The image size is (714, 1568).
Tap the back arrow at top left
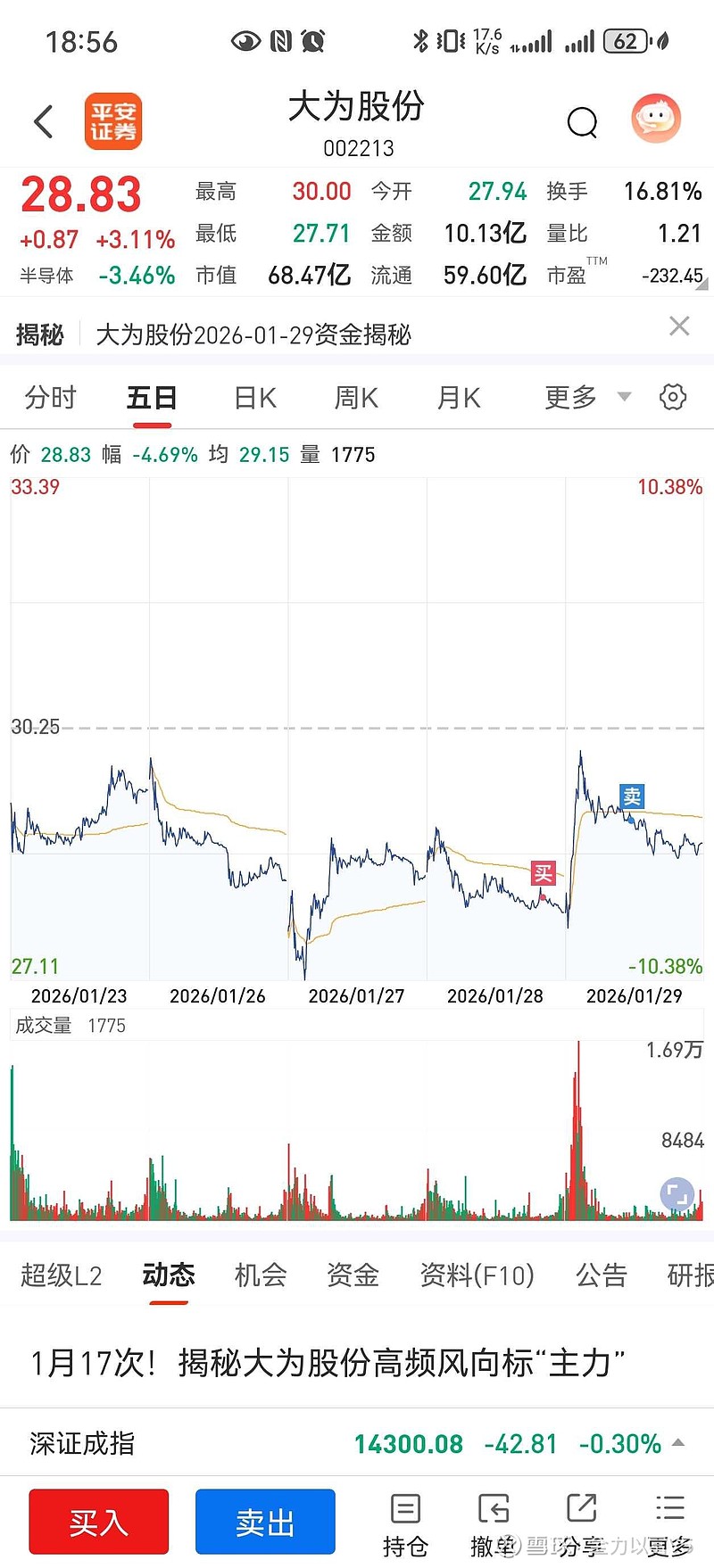[43, 121]
